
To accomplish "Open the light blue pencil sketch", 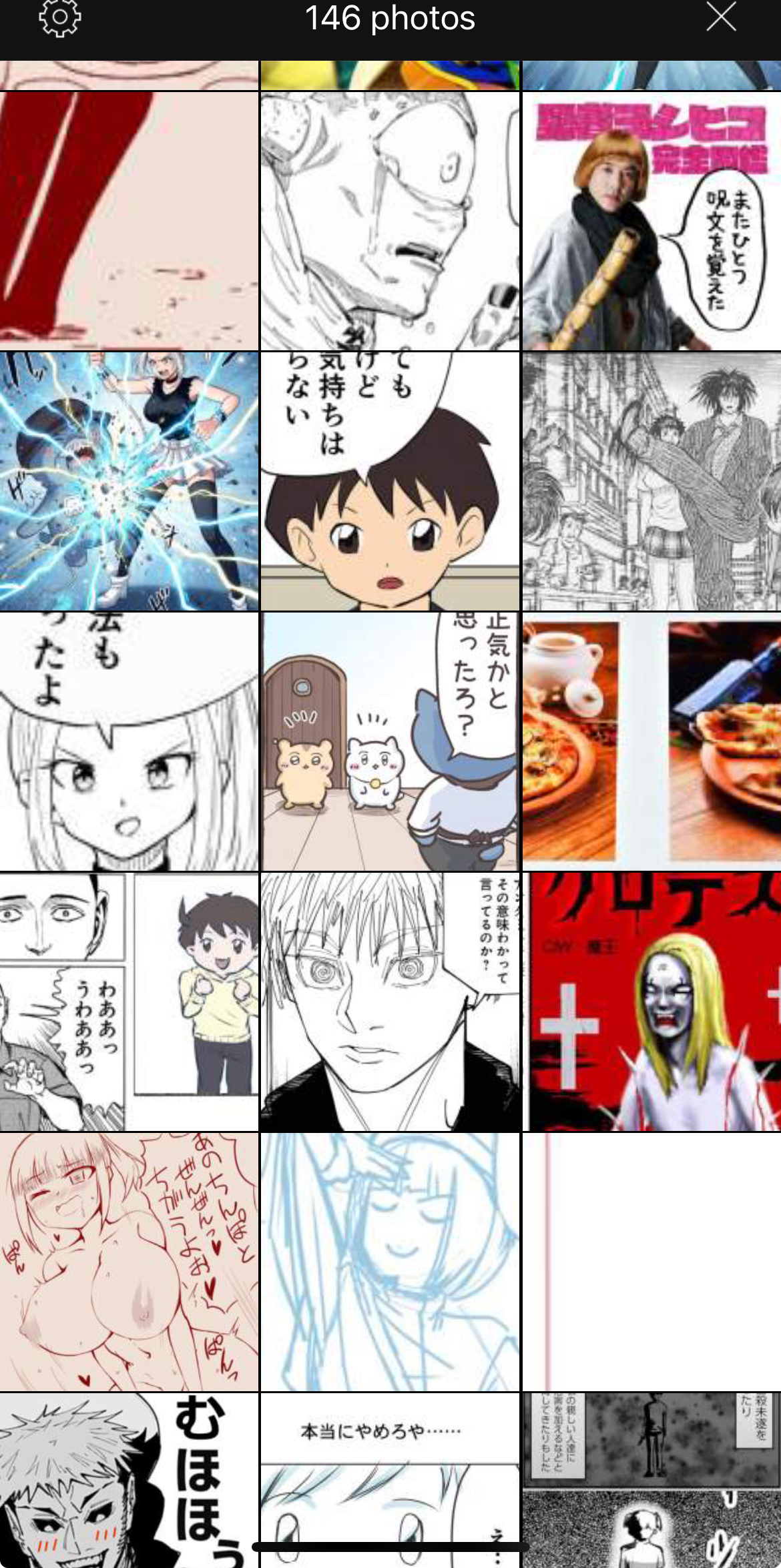I will [390, 1262].
